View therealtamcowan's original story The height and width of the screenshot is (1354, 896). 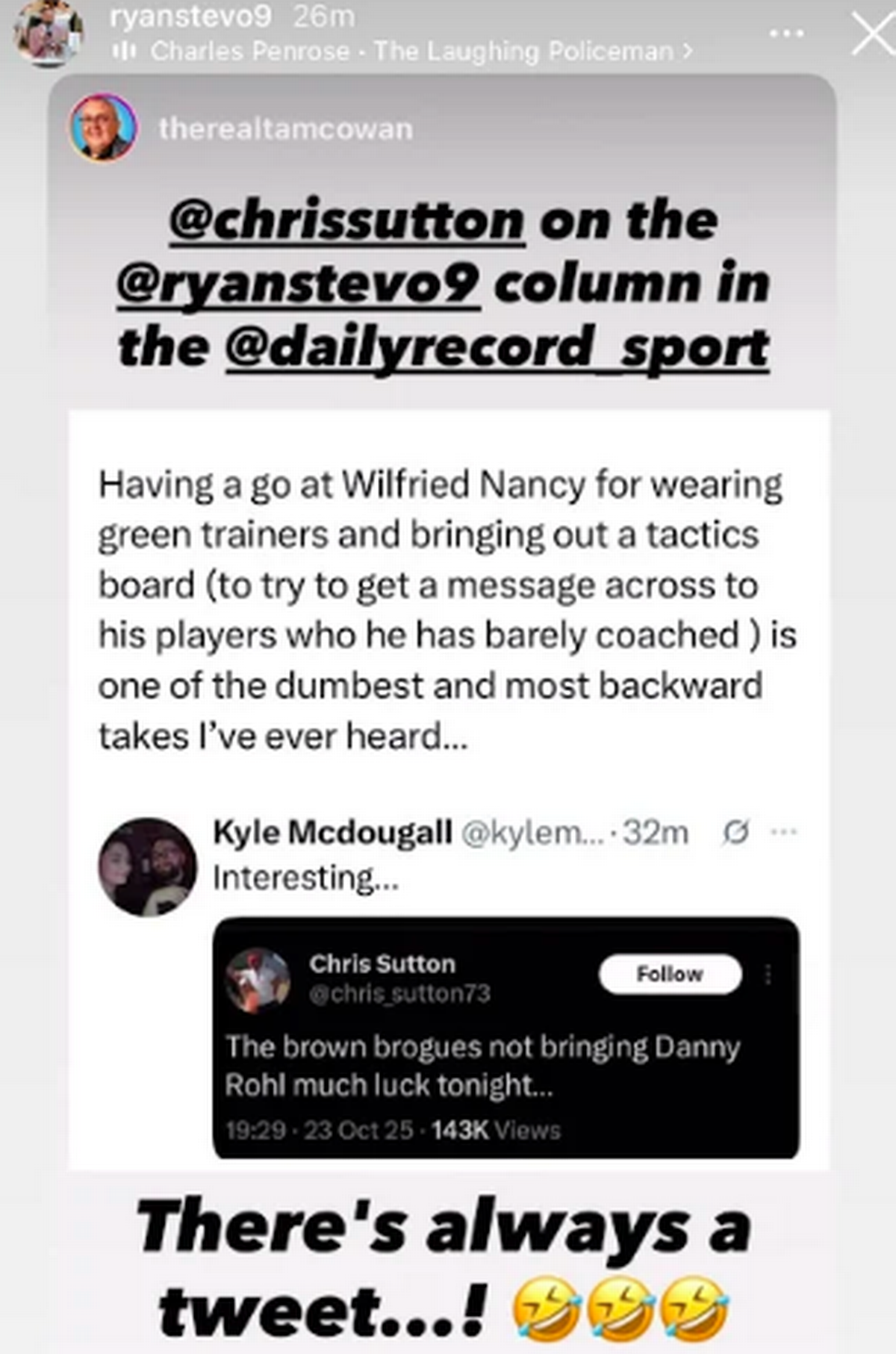point(284,129)
